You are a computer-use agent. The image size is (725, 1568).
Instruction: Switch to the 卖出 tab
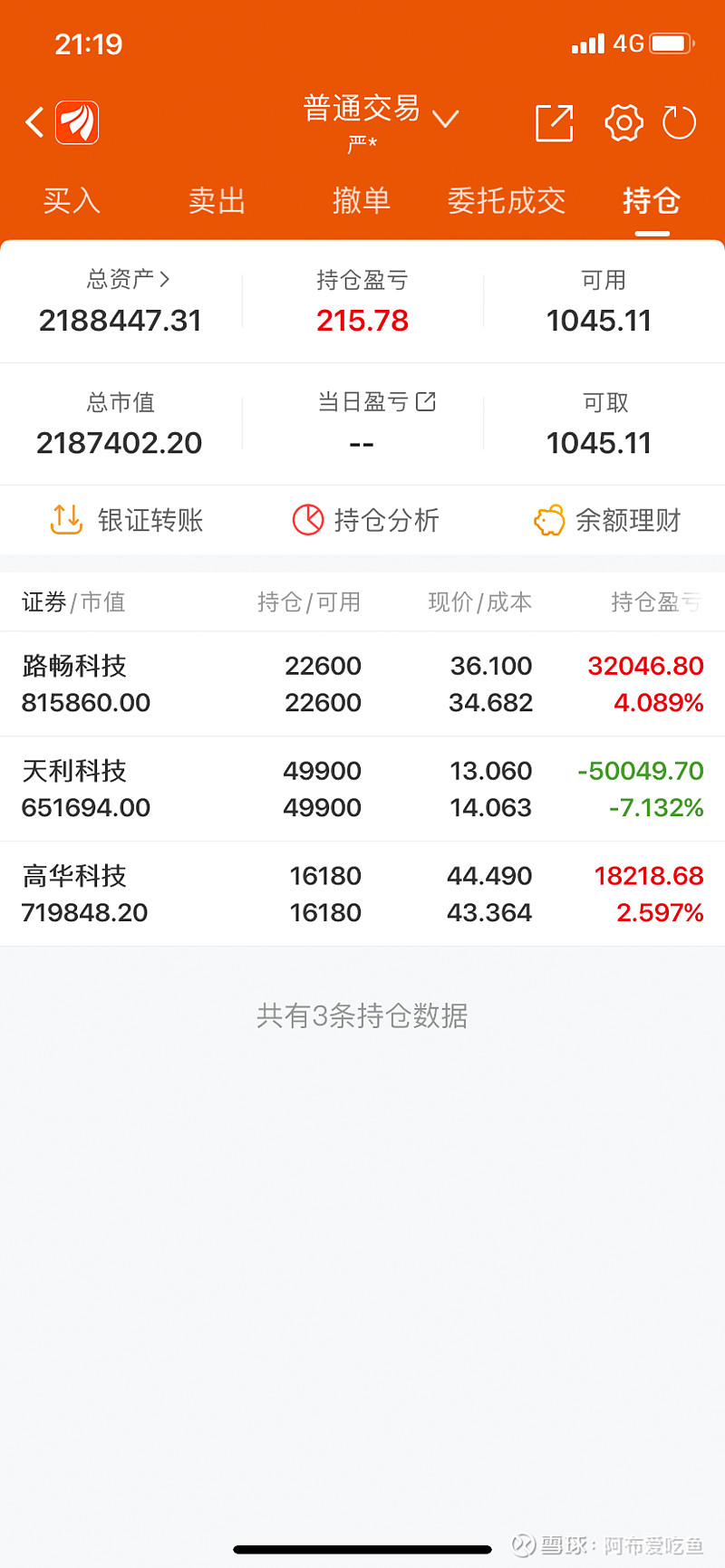click(x=217, y=201)
